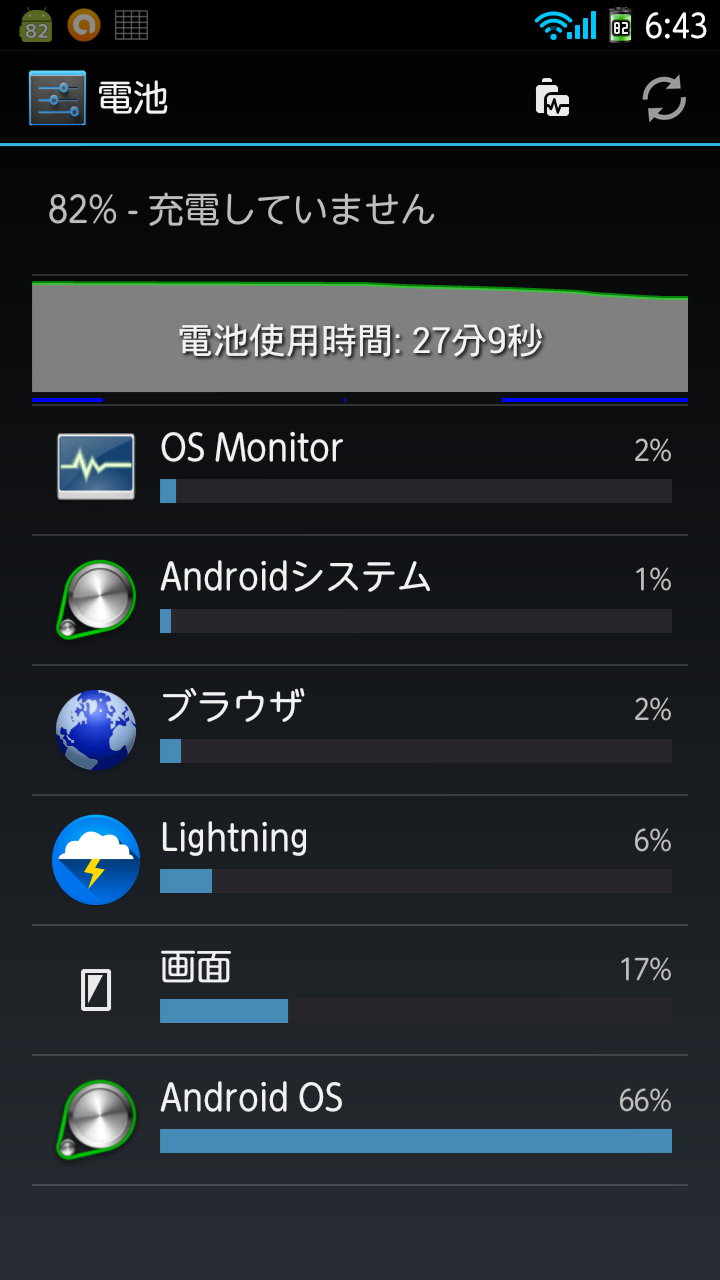The width and height of the screenshot is (720, 1280).
Task: Go back via the 電池 settings icon
Action: (57, 99)
